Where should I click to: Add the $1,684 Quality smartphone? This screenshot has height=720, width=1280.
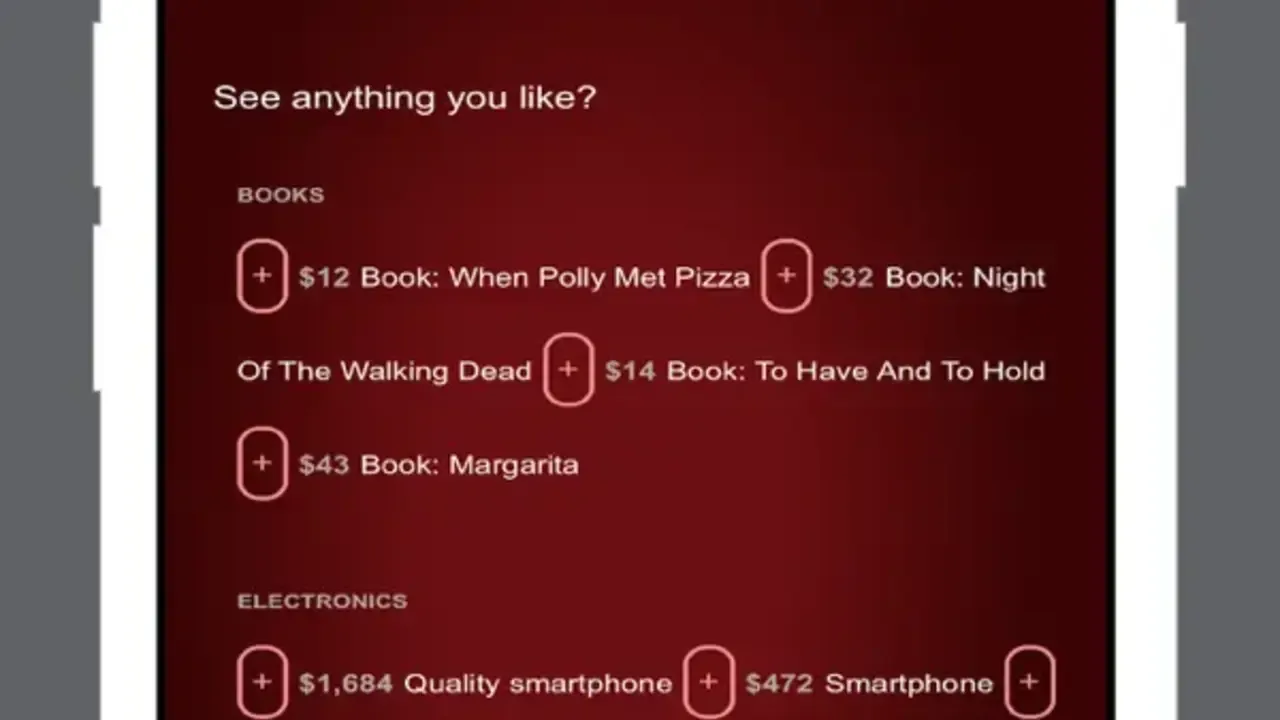[x=262, y=683]
